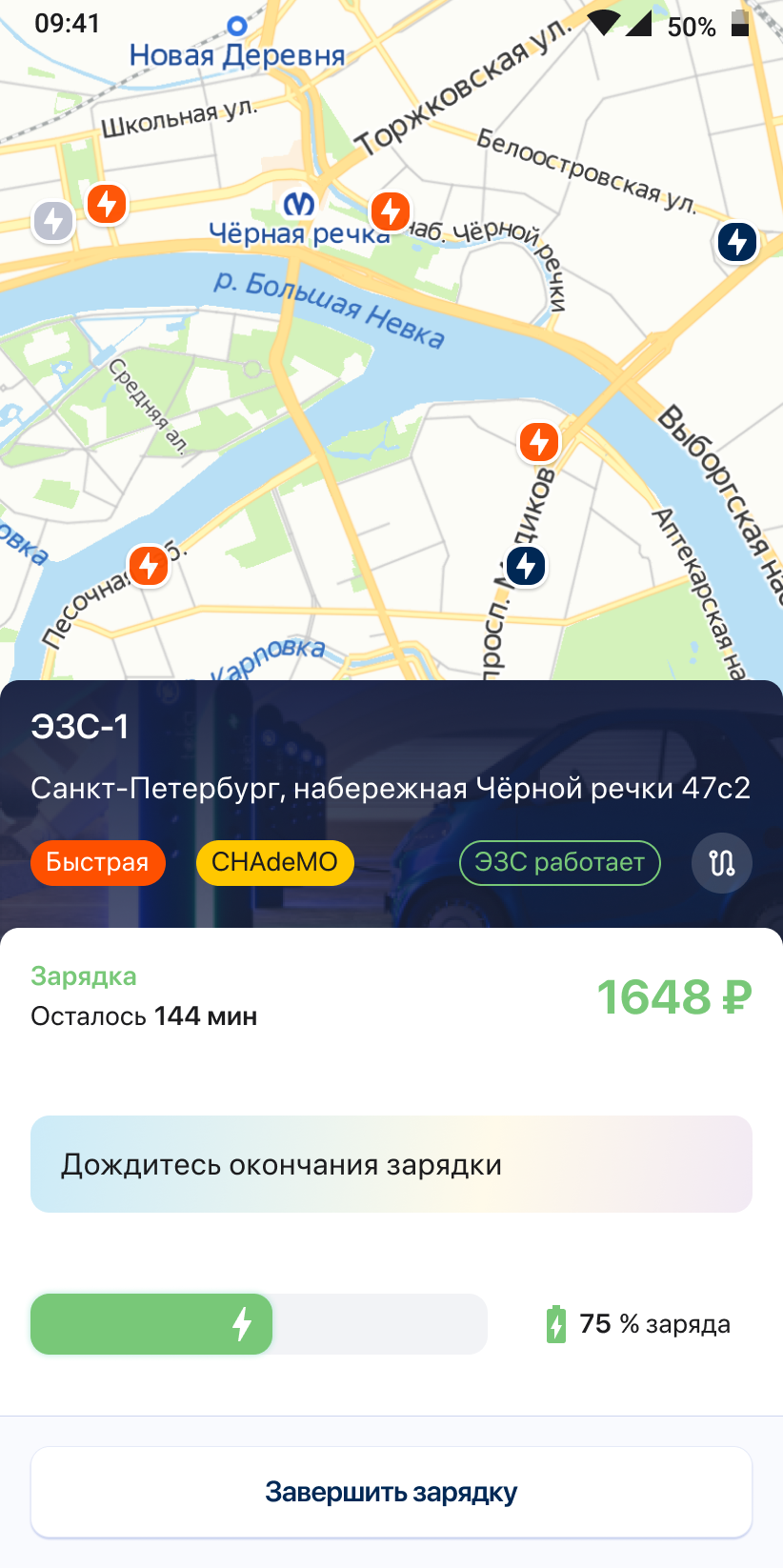This screenshot has height=1568, width=783.
Task: Select dark blue marker near Белоостровская ул.
Action: click(x=736, y=242)
